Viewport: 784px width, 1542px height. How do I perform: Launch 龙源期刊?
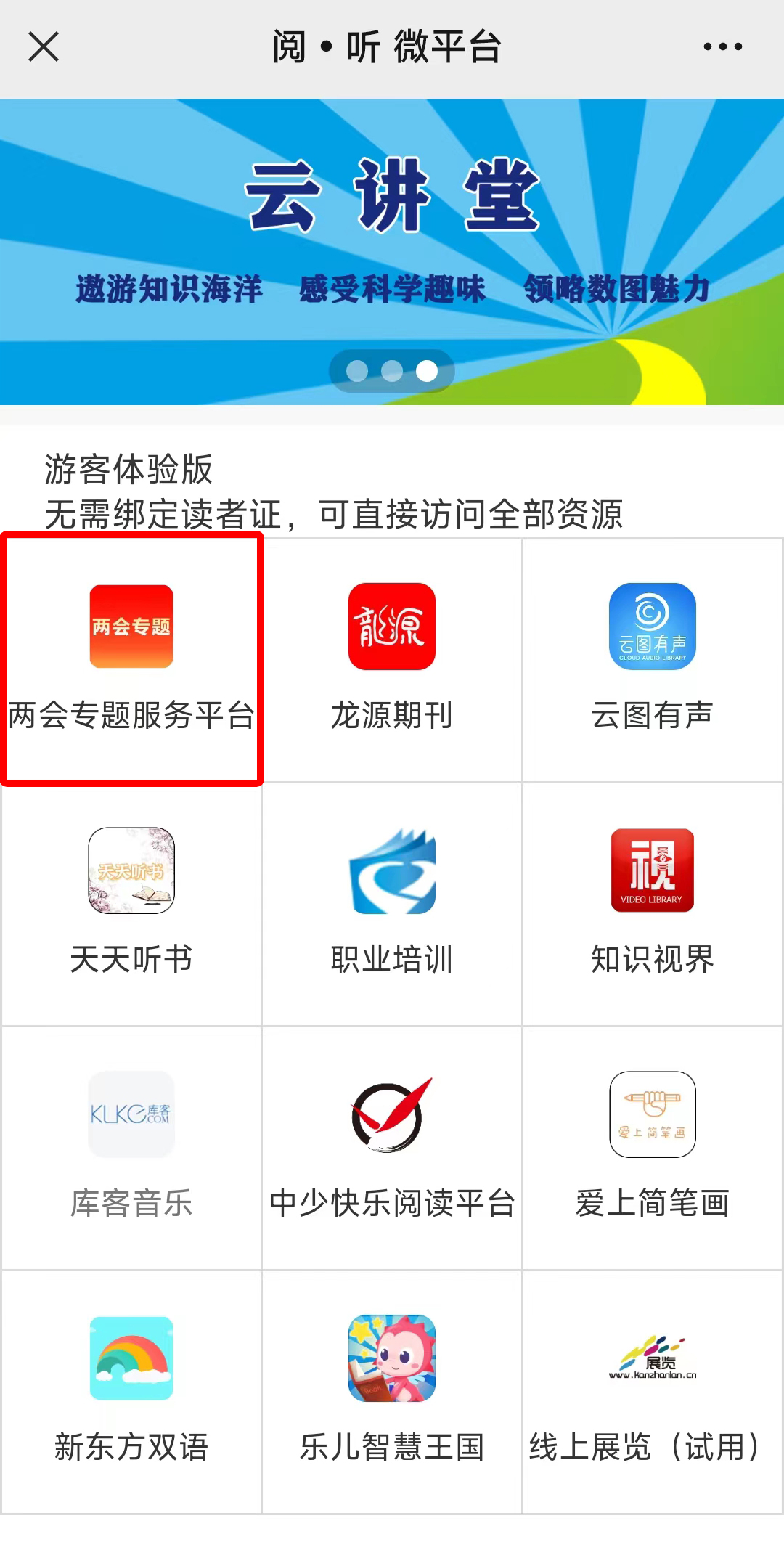tap(392, 658)
